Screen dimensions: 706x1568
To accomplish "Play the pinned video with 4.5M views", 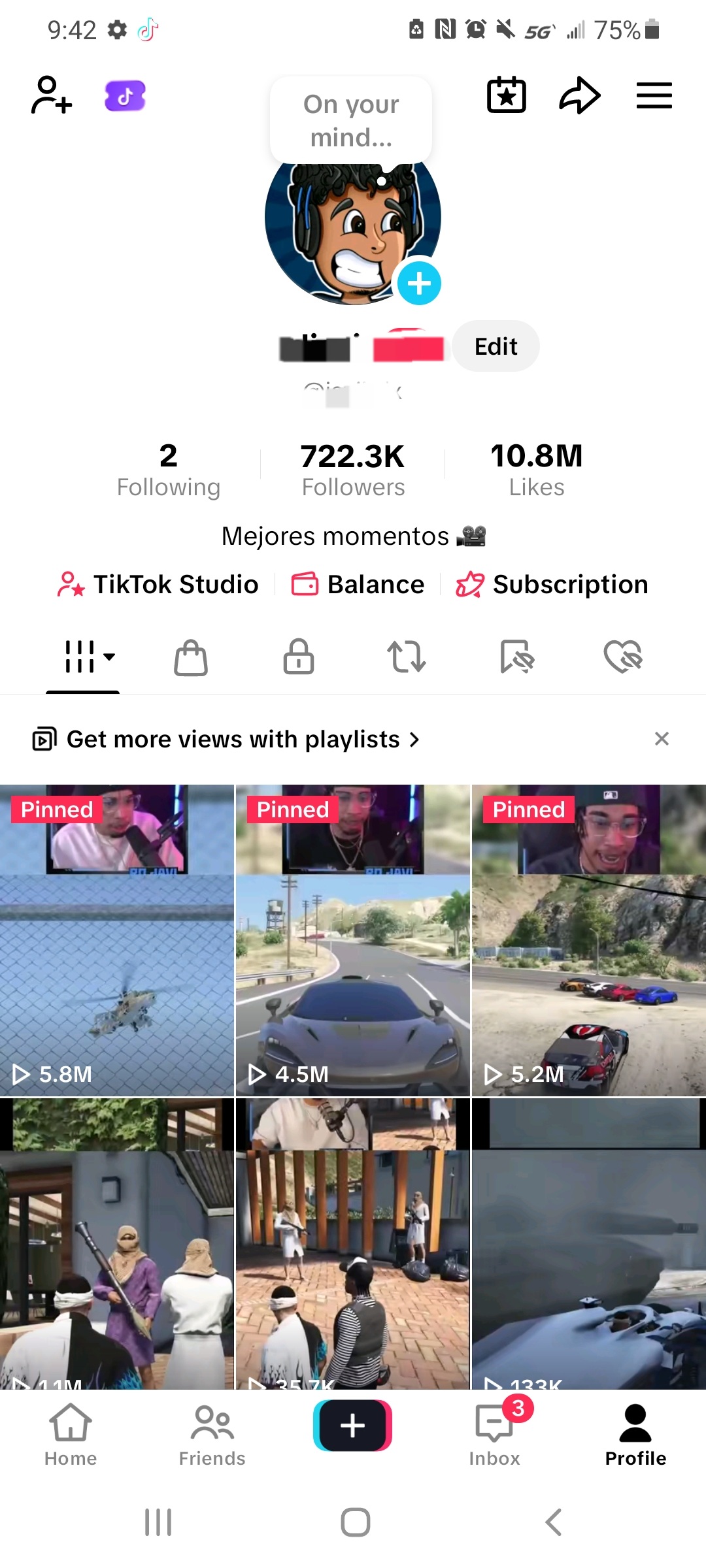I will click(x=353, y=941).
